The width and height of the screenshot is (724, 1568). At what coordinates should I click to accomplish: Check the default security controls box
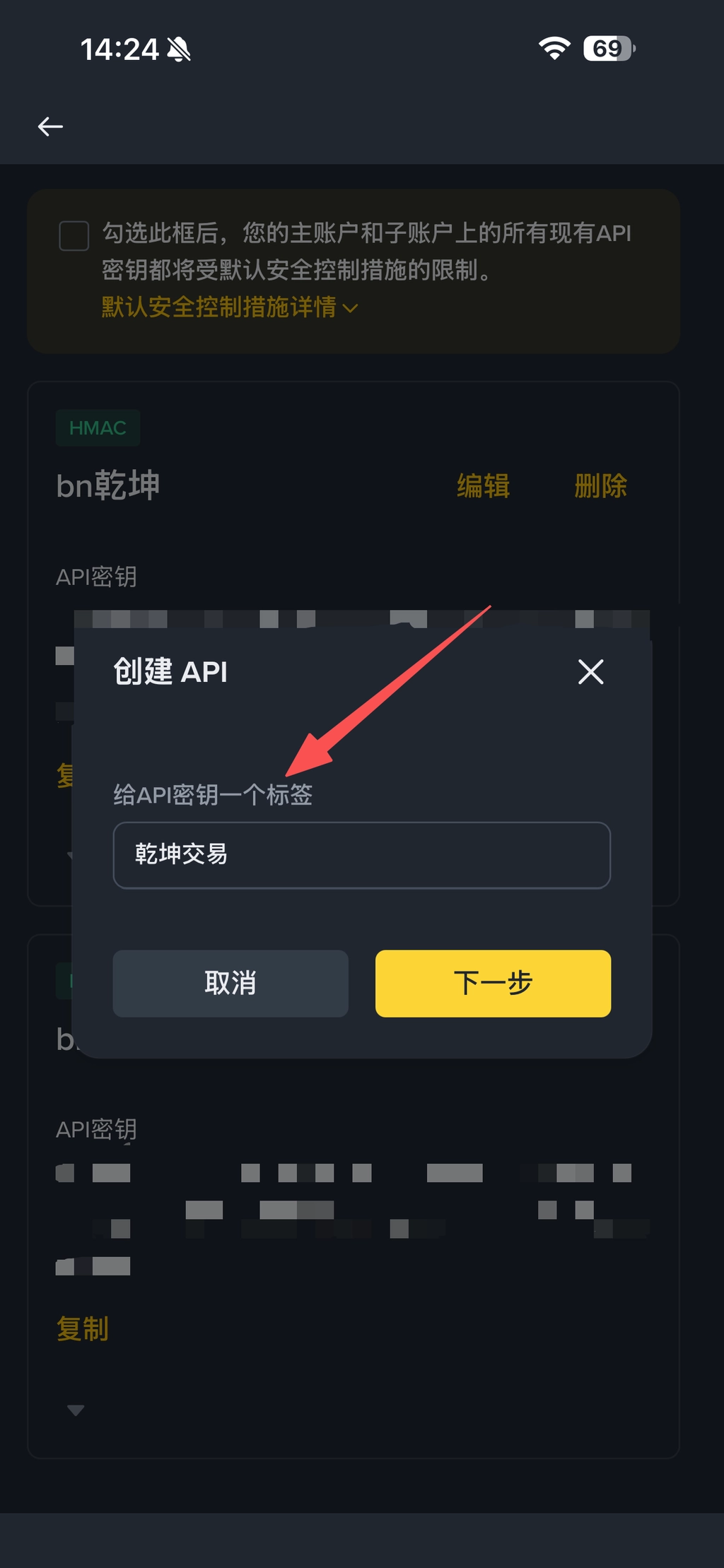[x=74, y=235]
